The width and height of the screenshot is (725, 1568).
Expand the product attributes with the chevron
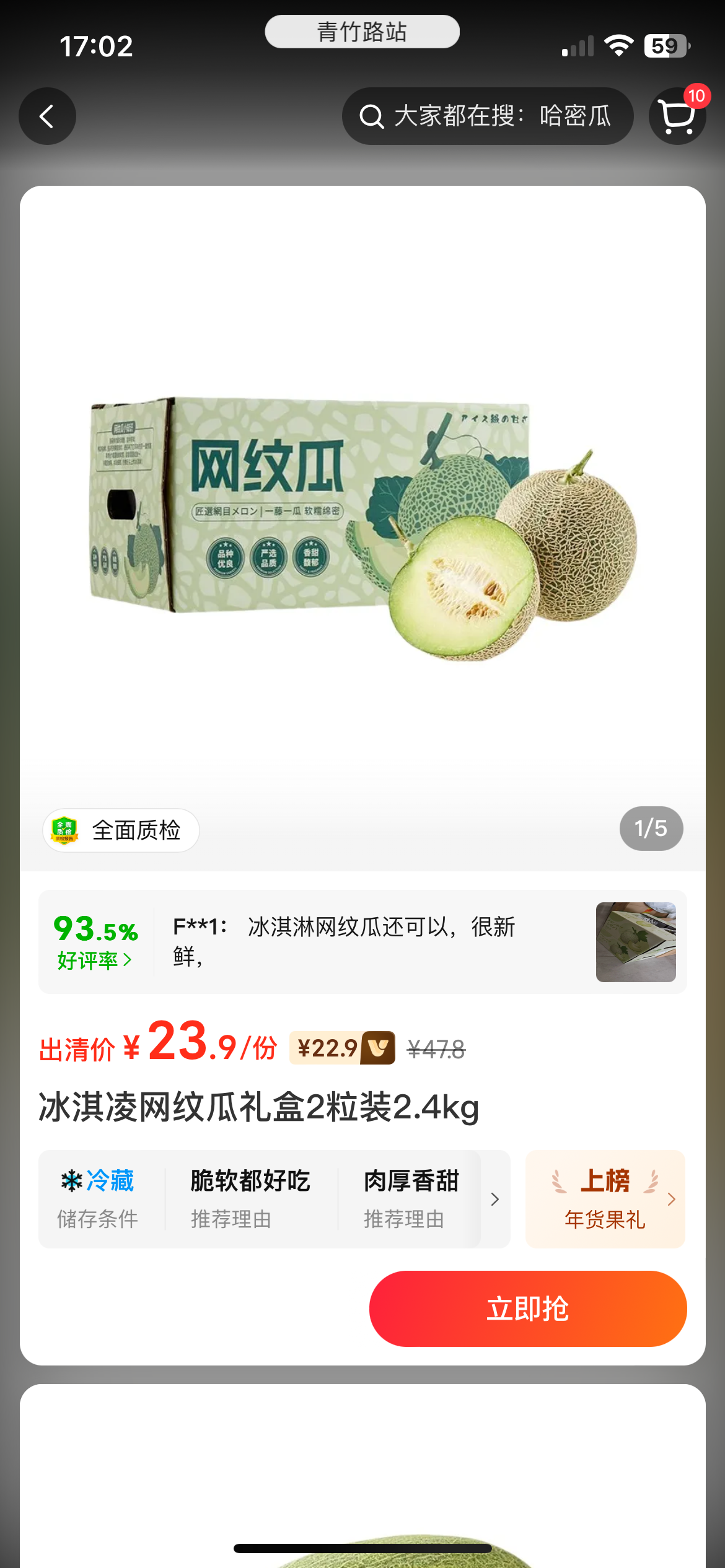pos(494,1200)
